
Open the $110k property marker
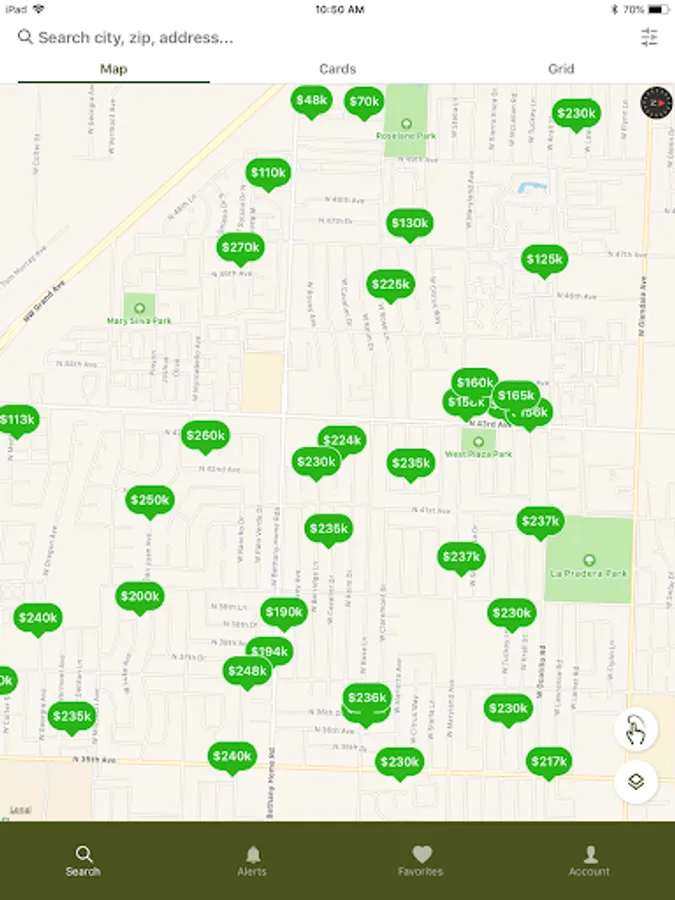click(x=268, y=173)
